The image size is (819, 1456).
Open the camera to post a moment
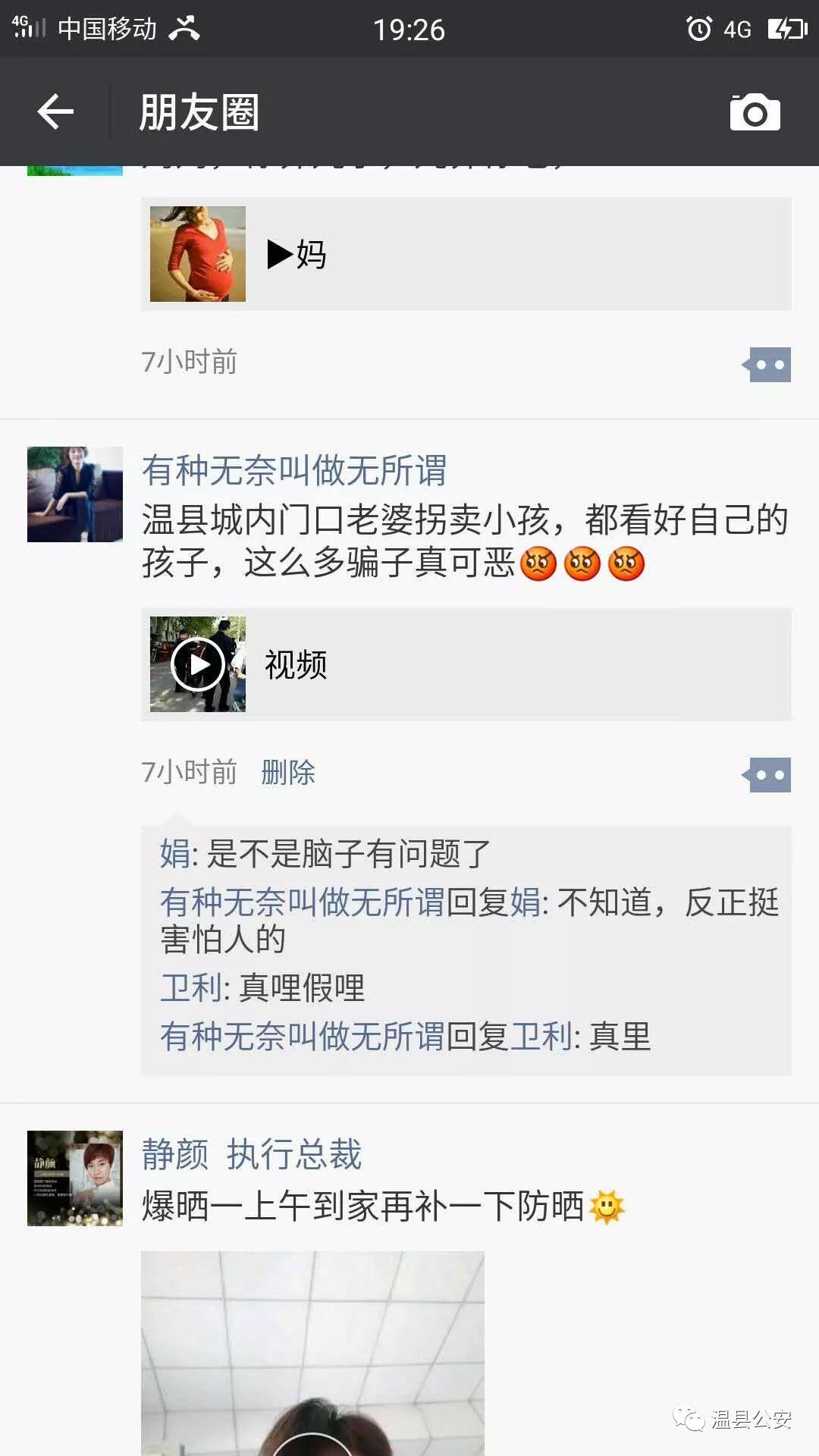coord(755,112)
